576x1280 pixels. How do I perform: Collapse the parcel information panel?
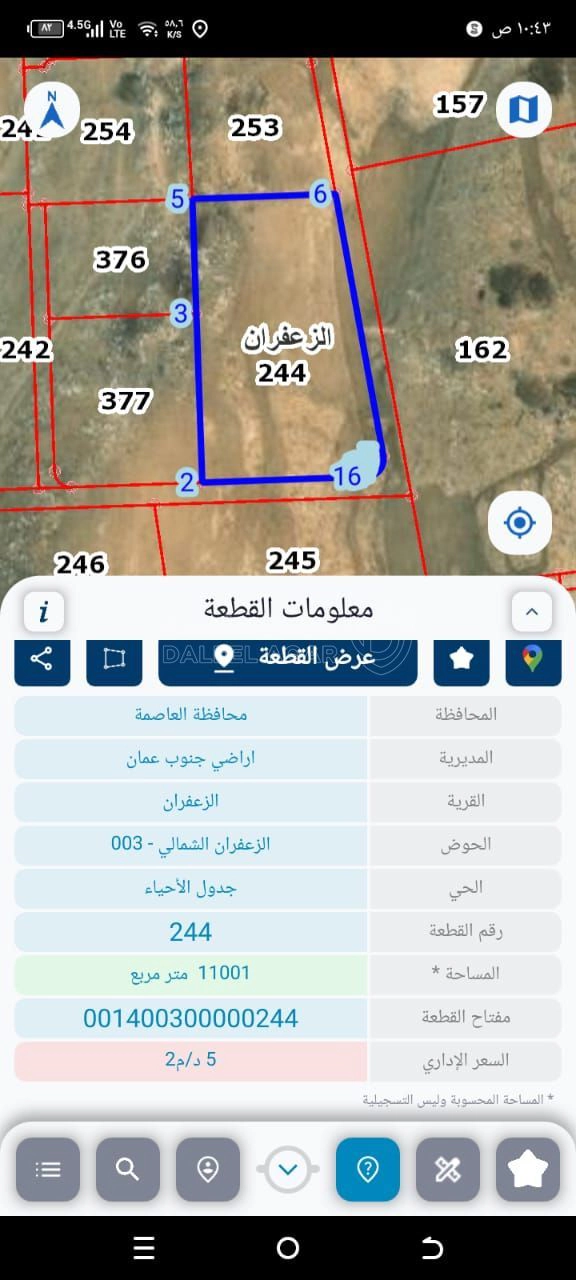tap(532, 611)
